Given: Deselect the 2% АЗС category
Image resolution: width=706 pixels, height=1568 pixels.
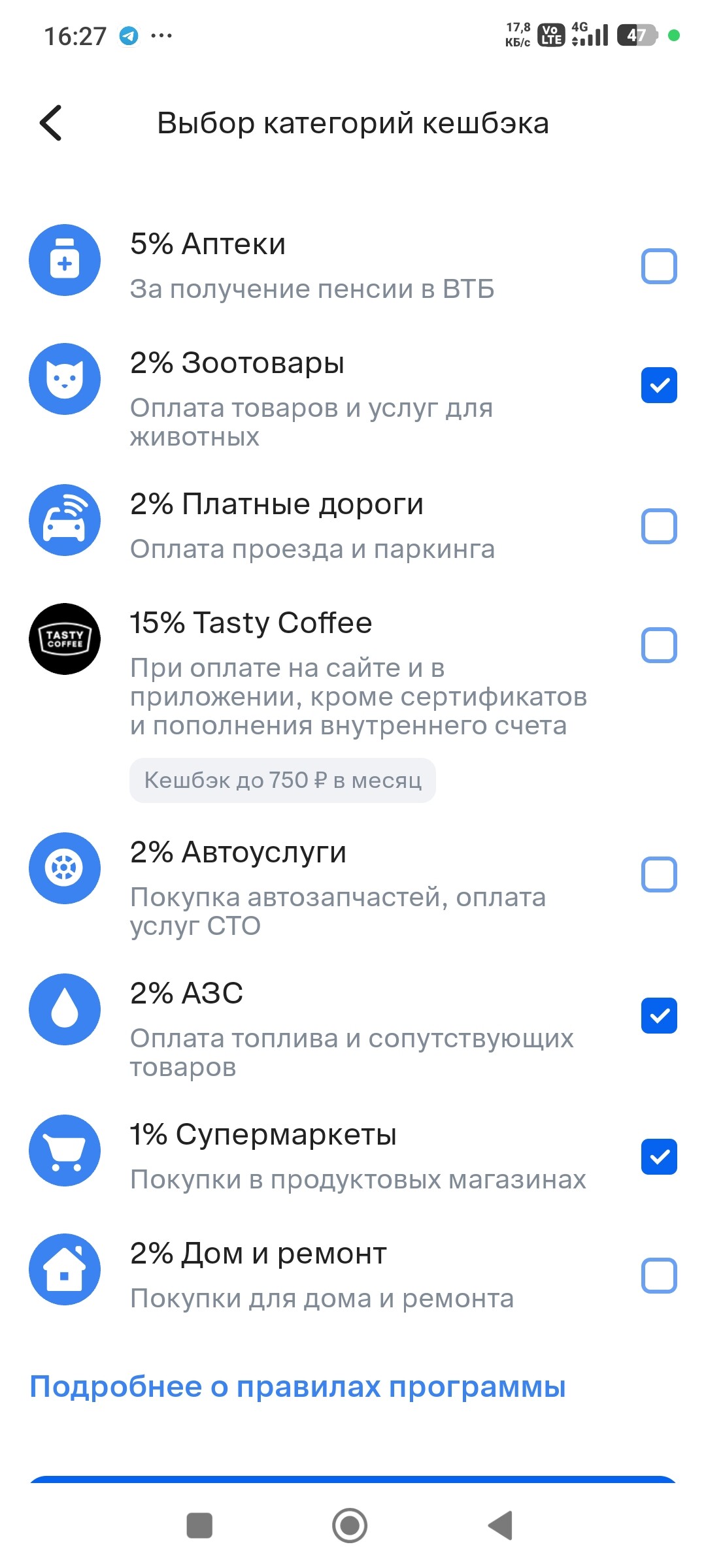Looking at the screenshot, I should pyautogui.click(x=659, y=1015).
